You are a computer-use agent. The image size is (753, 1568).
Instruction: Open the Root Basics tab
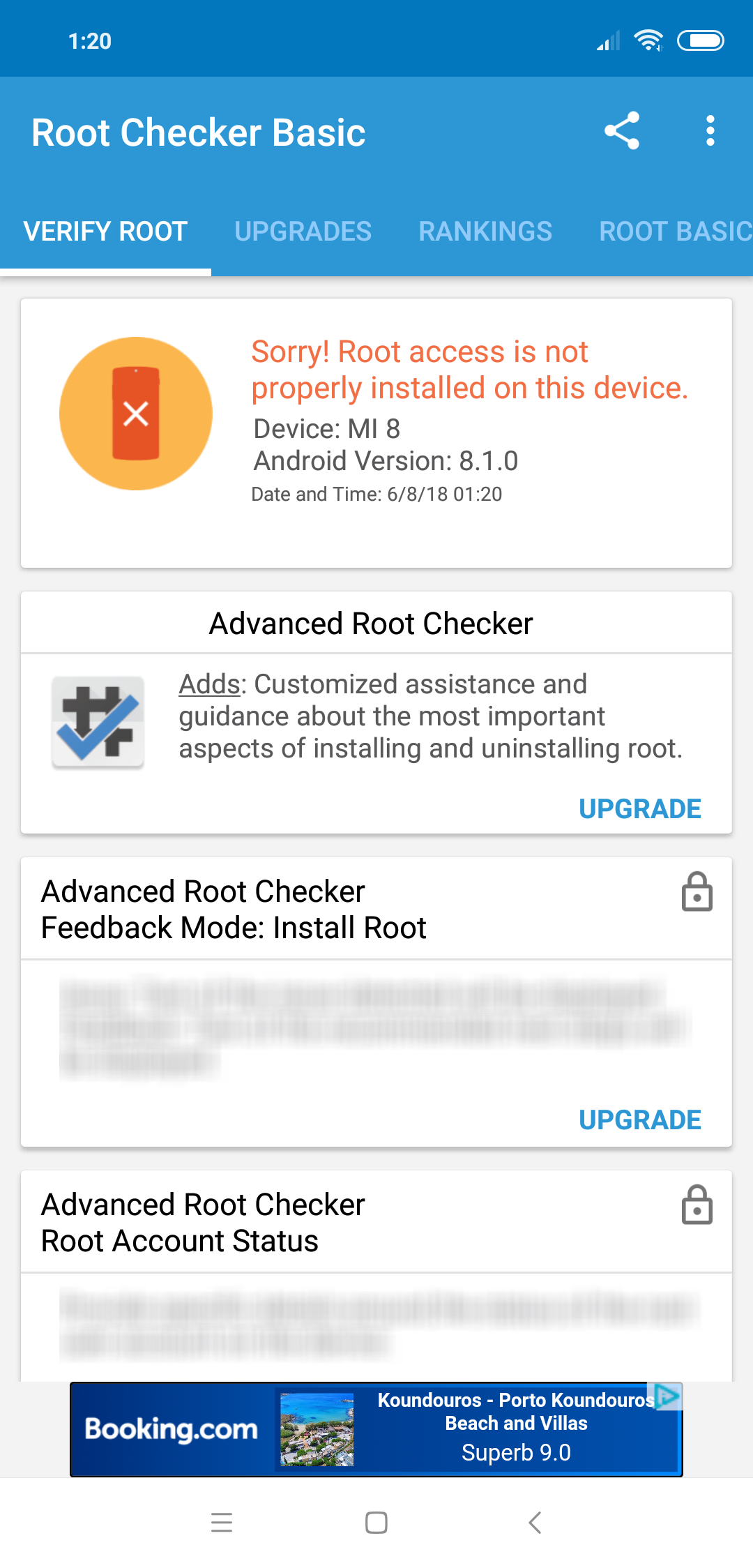(674, 232)
